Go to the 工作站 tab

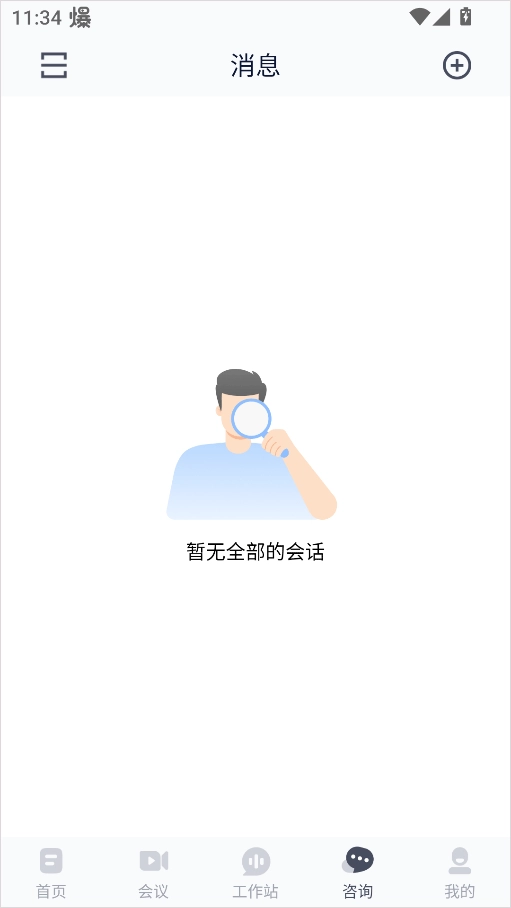[256, 873]
